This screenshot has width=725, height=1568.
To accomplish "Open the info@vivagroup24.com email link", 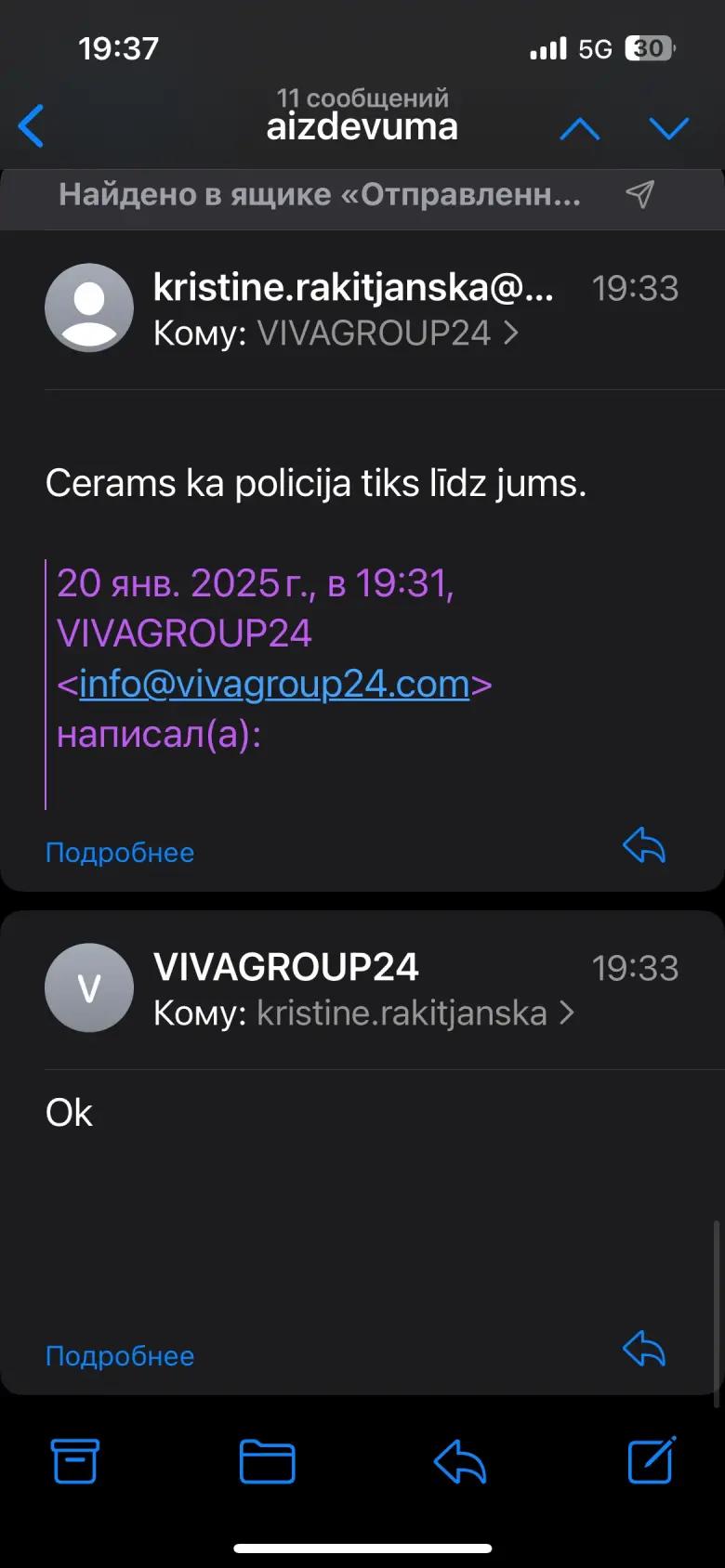I will coord(274,684).
